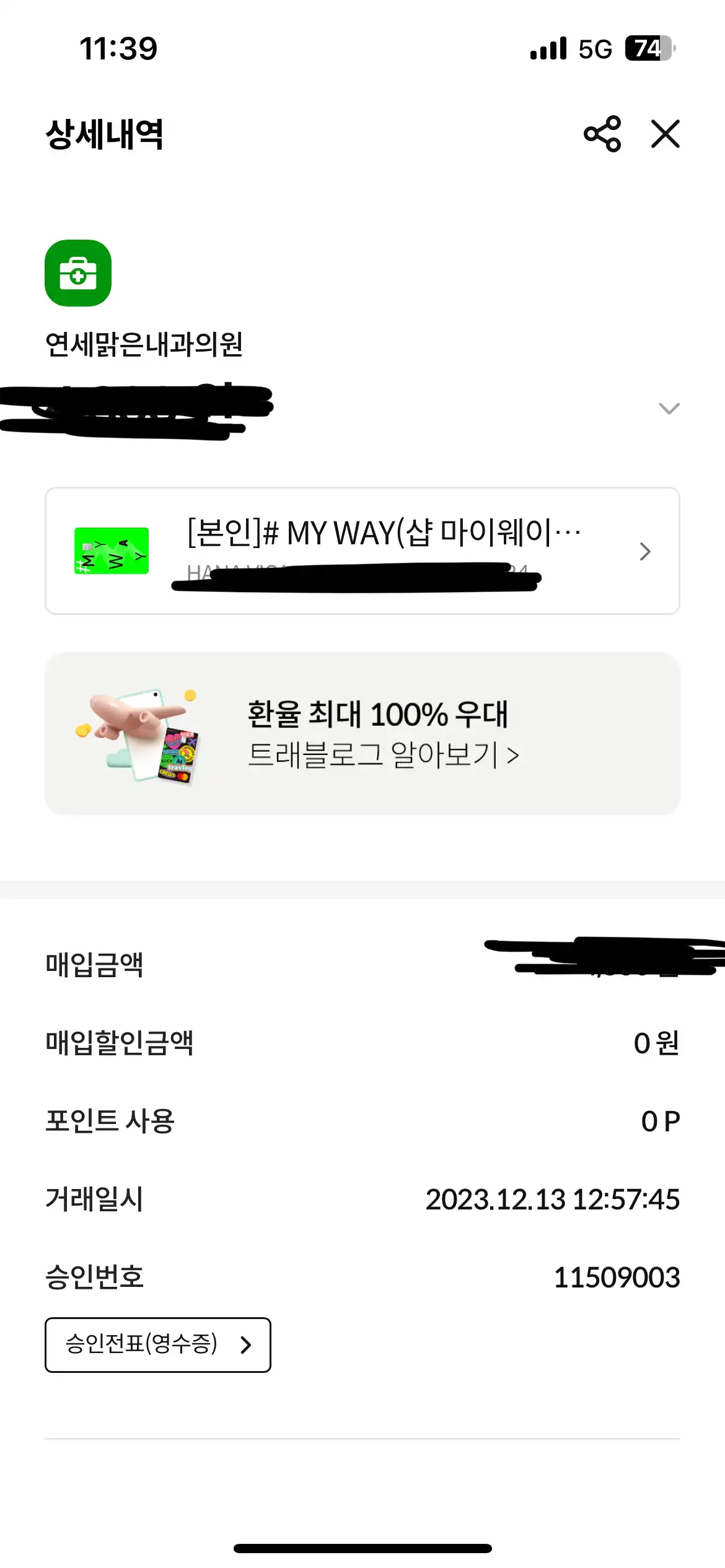The height and width of the screenshot is (1568, 725).
Task: Tap the cellular signal bars icon
Action: pos(548,48)
